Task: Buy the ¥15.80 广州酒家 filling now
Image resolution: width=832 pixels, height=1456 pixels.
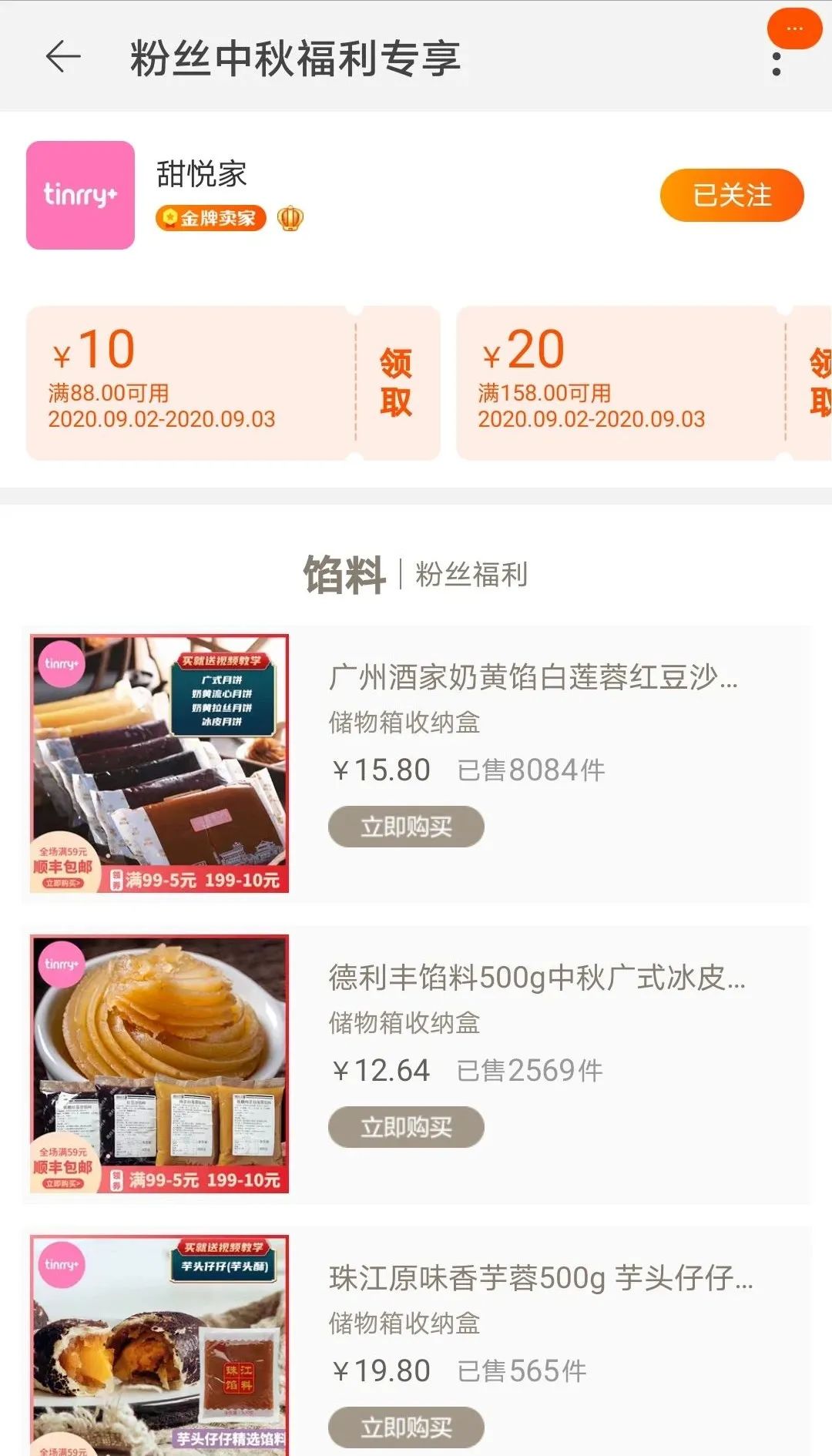Action: point(406,827)
